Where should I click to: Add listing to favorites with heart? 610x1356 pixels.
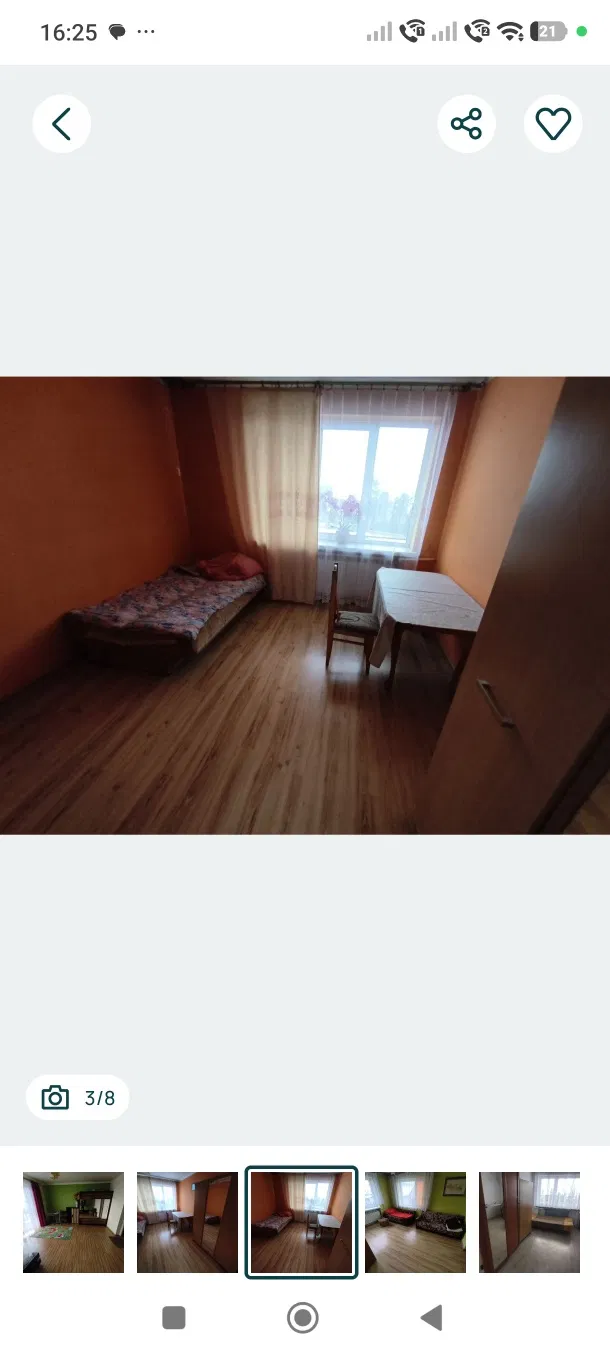pyautogui.click(x=553, y=124)
